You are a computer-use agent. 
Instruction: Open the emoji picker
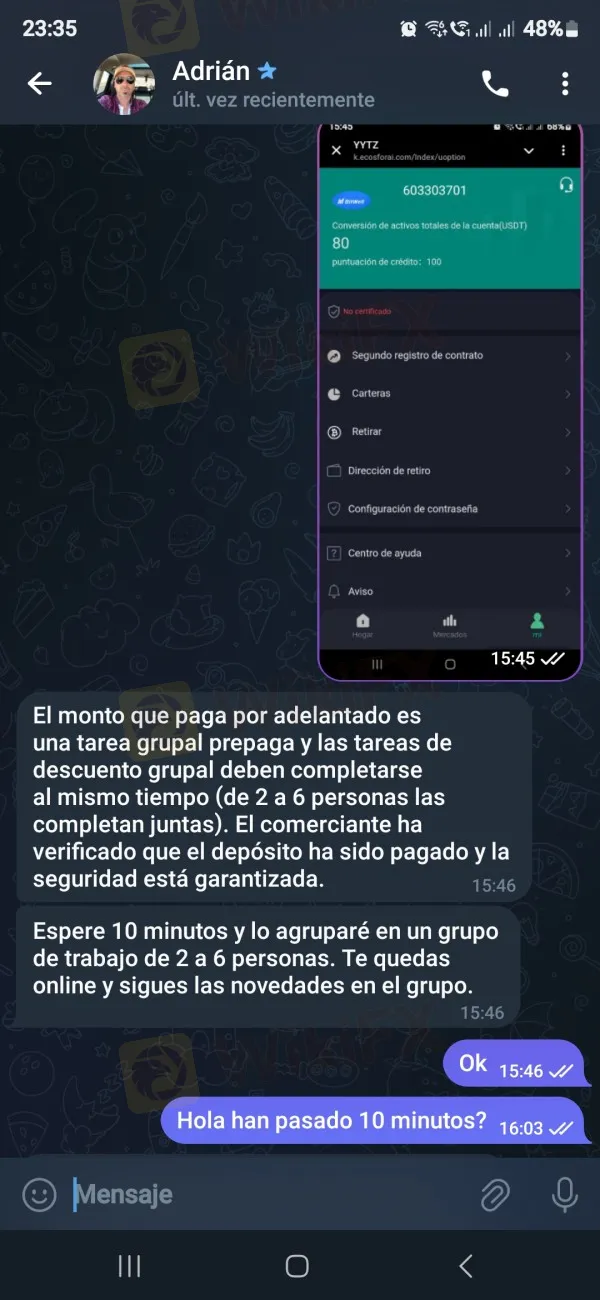(39, 1194)
